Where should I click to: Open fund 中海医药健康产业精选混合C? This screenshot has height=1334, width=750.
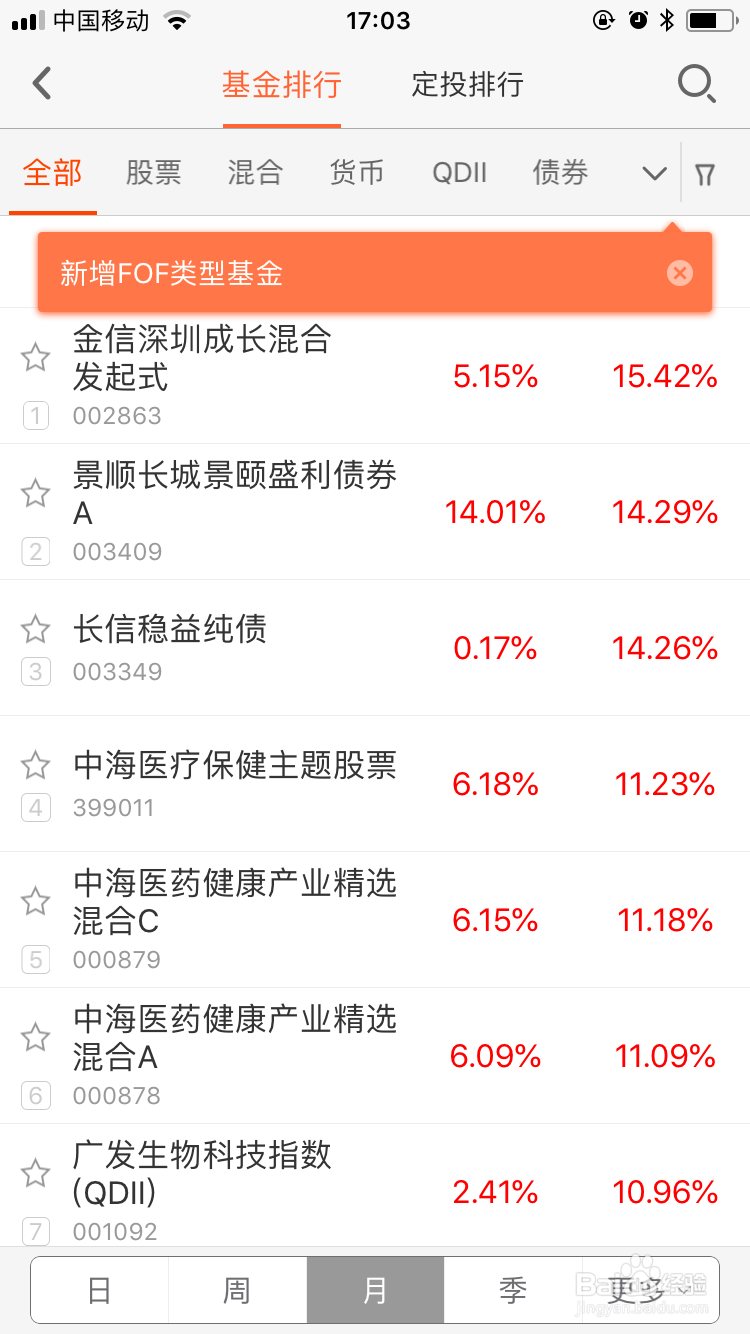[x=375, y=920]
